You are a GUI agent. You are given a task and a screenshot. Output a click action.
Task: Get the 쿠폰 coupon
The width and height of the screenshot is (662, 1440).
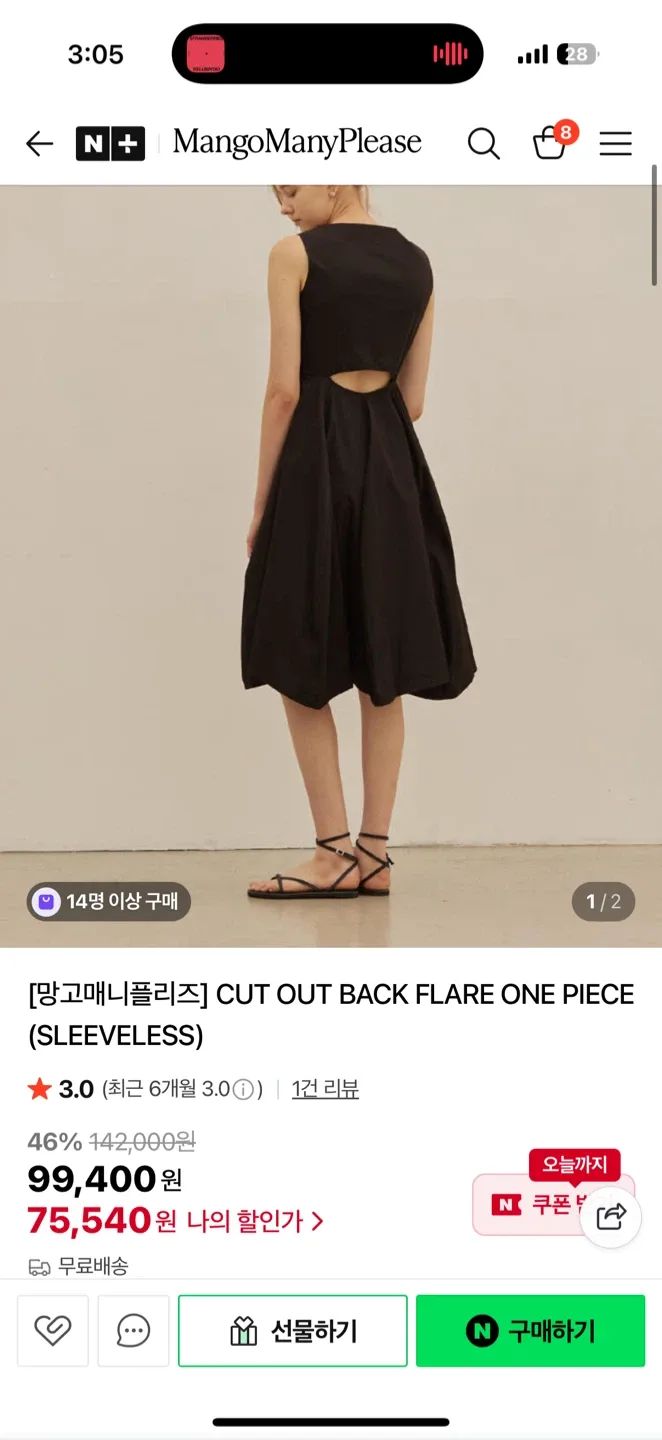click(x=530, y=1205)
